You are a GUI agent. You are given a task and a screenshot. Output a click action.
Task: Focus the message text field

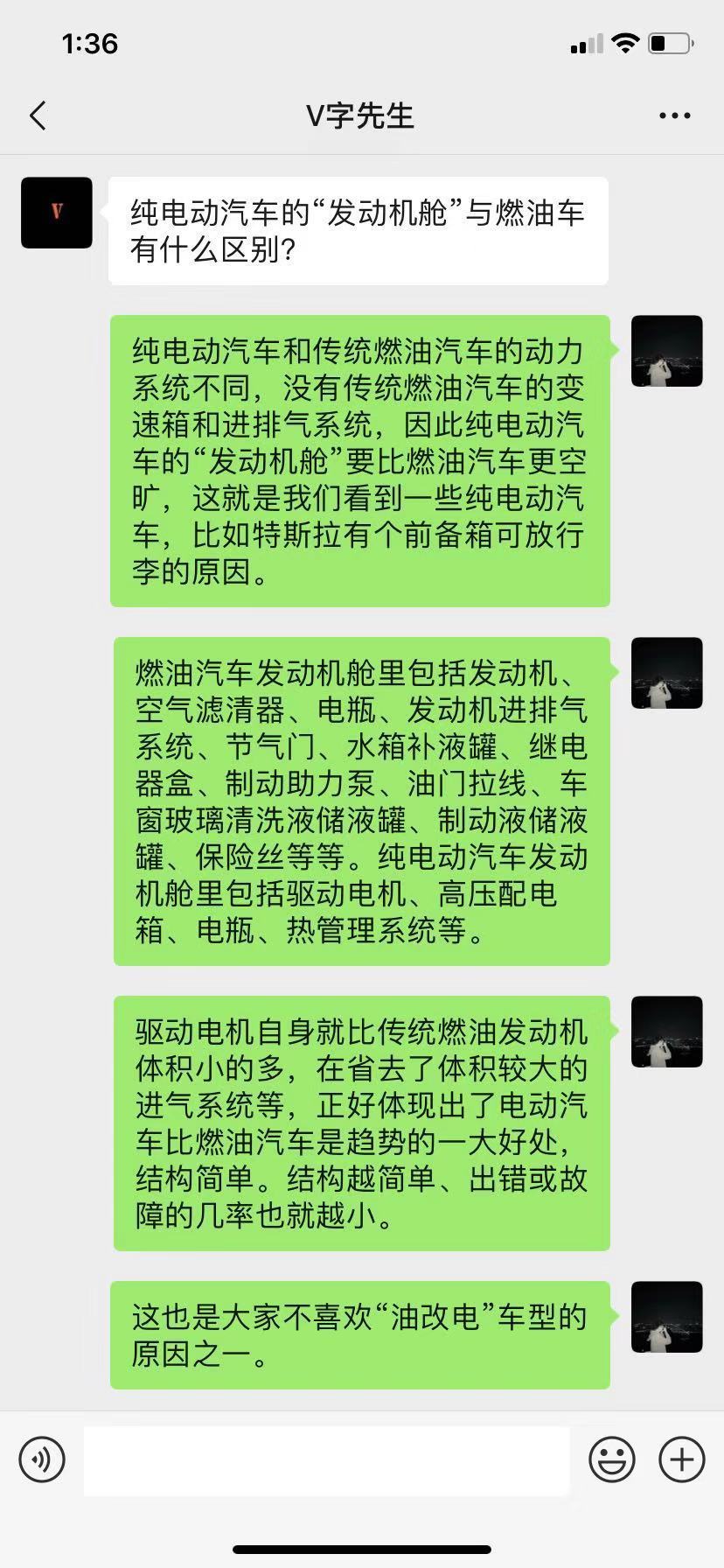point(326,1459)
